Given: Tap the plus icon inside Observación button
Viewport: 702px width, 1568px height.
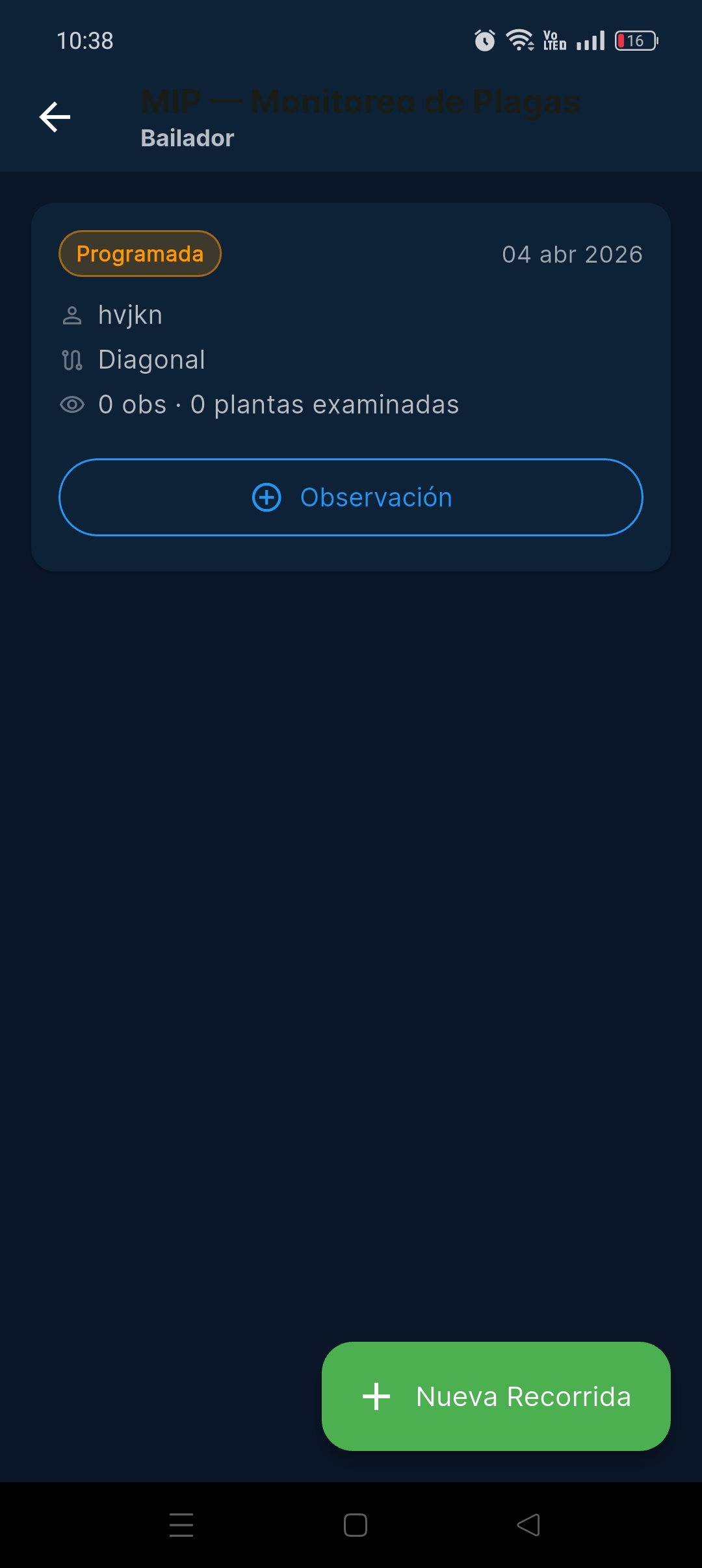Looking at the screenshot, I should 266,497.
